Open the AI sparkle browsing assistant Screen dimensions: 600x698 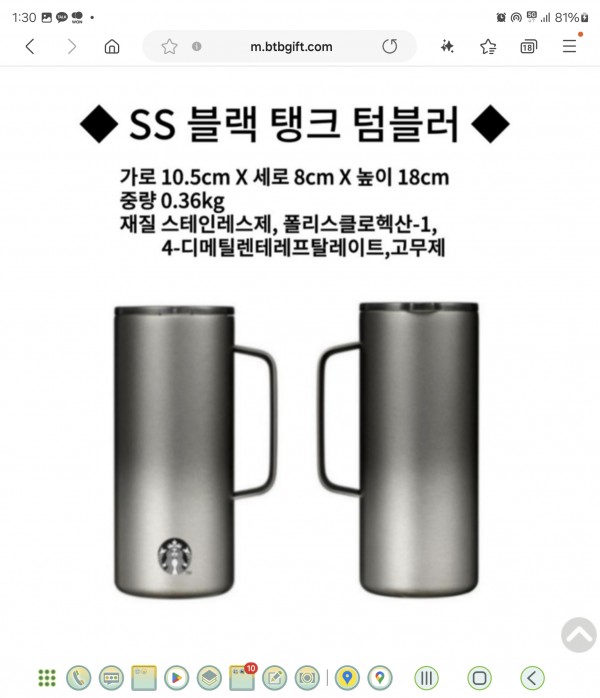[x=447, y=46]
